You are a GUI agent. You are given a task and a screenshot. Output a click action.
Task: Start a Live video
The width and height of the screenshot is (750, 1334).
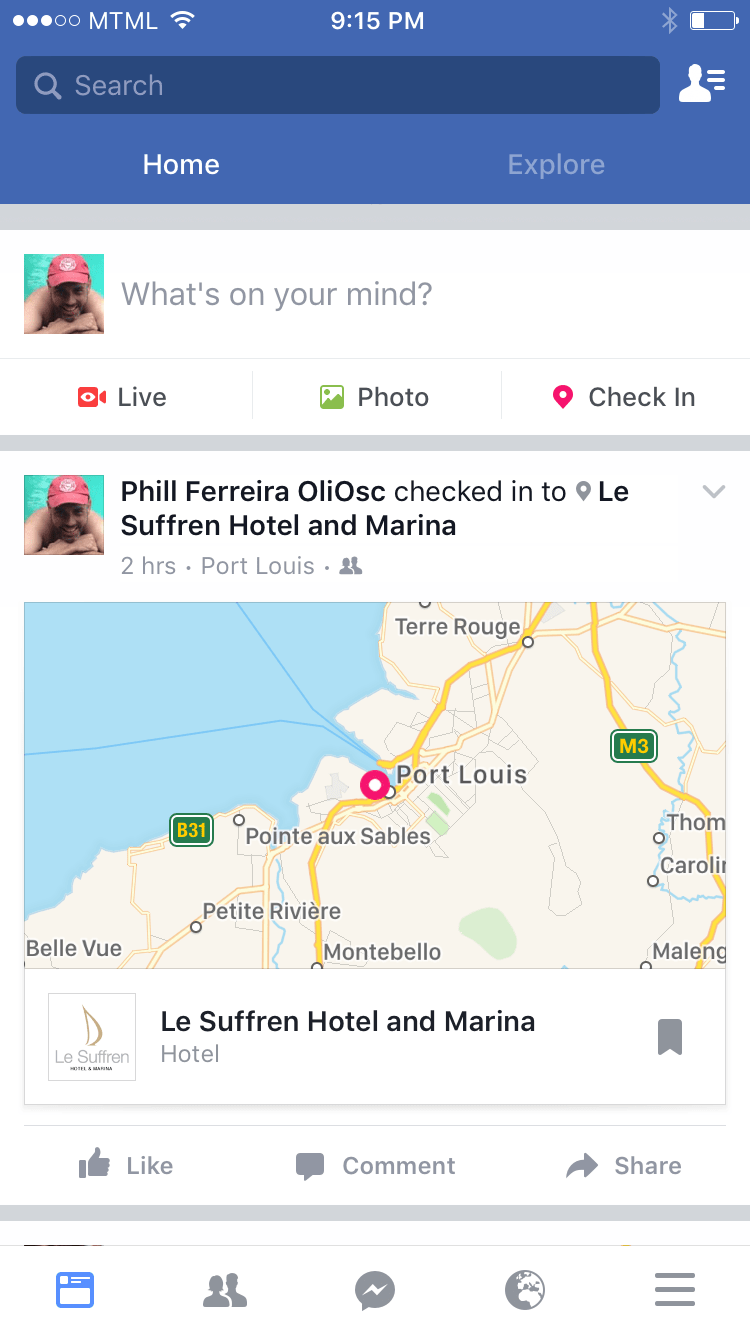click(123, 397)
